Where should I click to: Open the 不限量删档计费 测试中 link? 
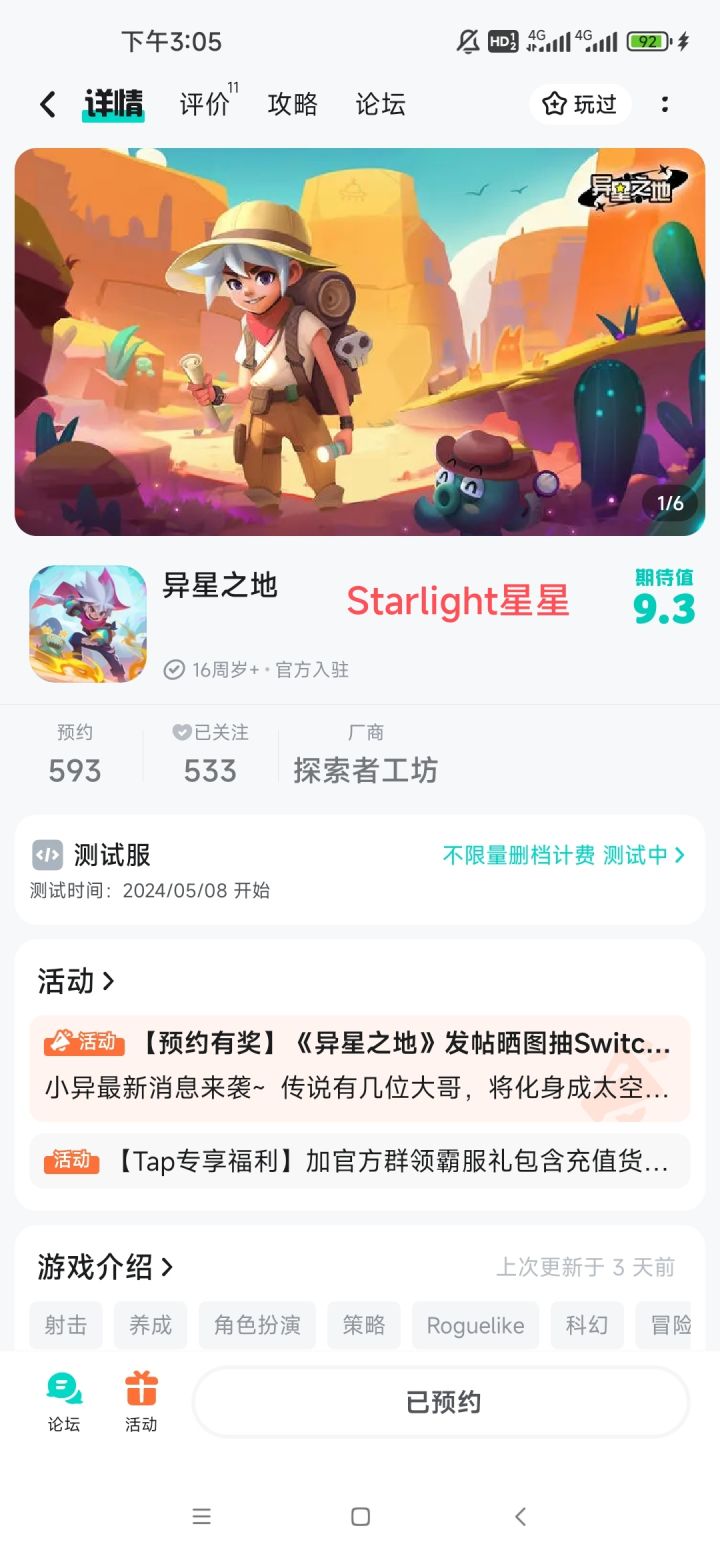tap(561, 856)
